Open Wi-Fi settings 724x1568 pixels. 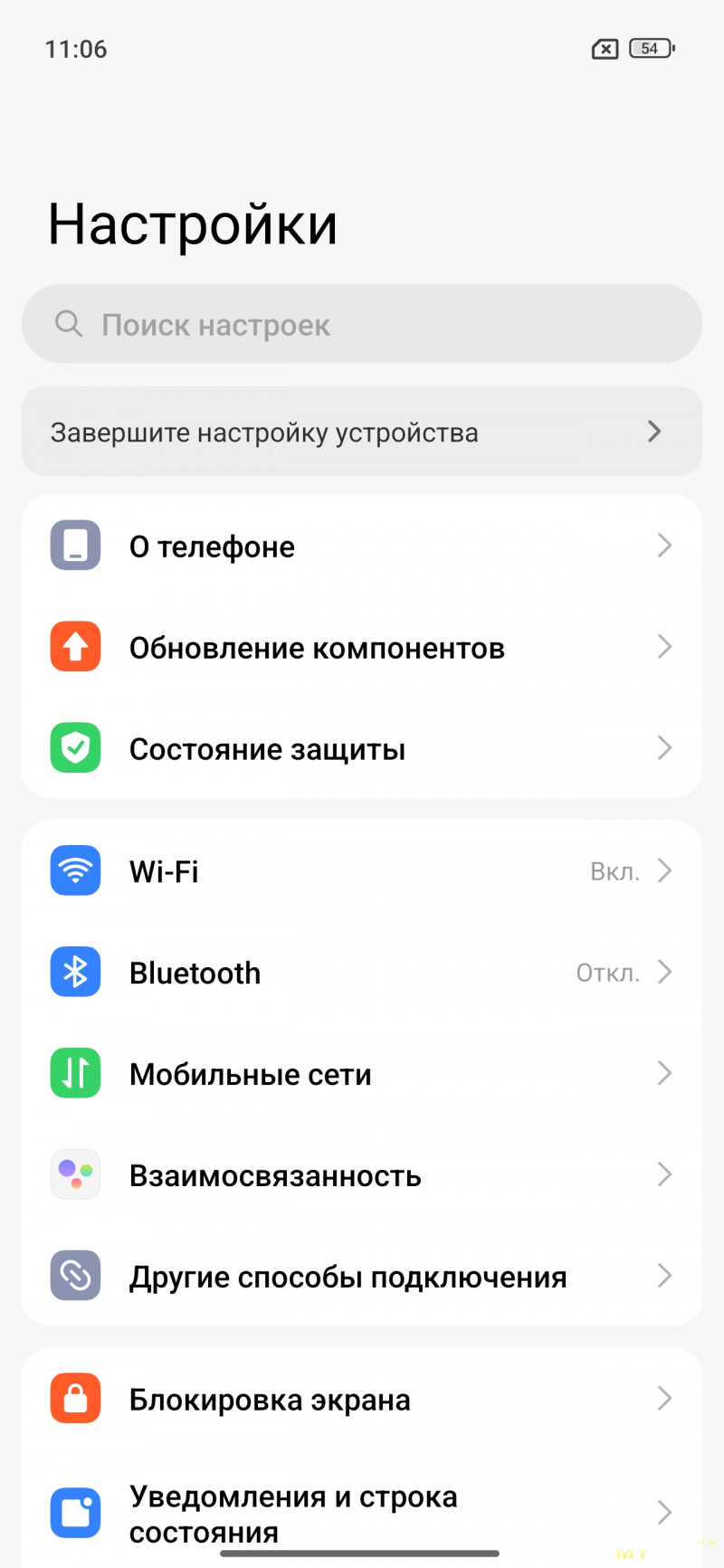(x=362, y=870)
